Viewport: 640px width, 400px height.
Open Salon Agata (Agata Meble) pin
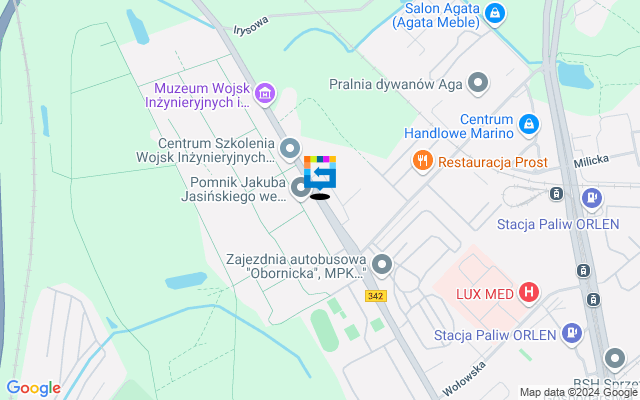click(x=497, y=14)
